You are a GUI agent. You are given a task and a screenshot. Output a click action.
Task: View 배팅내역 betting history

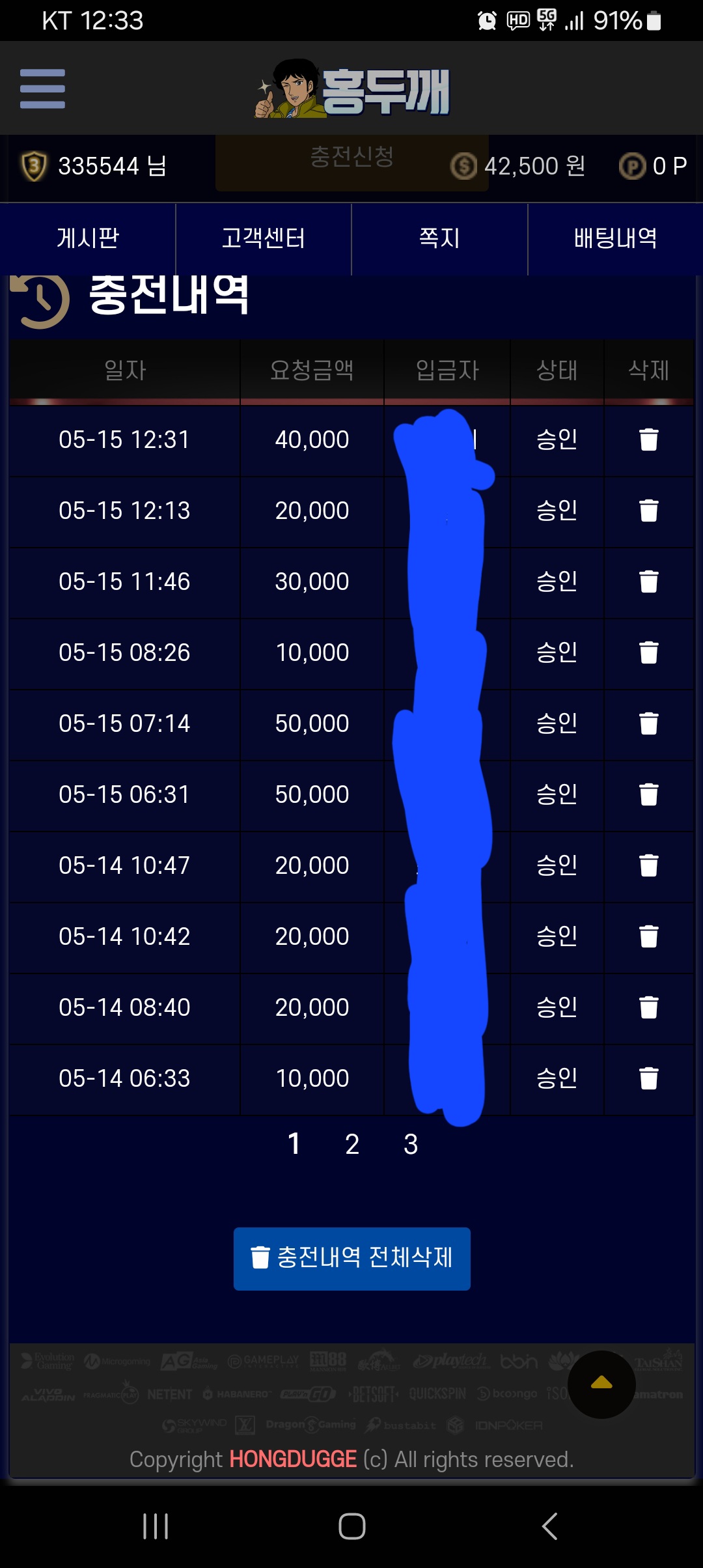click(615, 238)
